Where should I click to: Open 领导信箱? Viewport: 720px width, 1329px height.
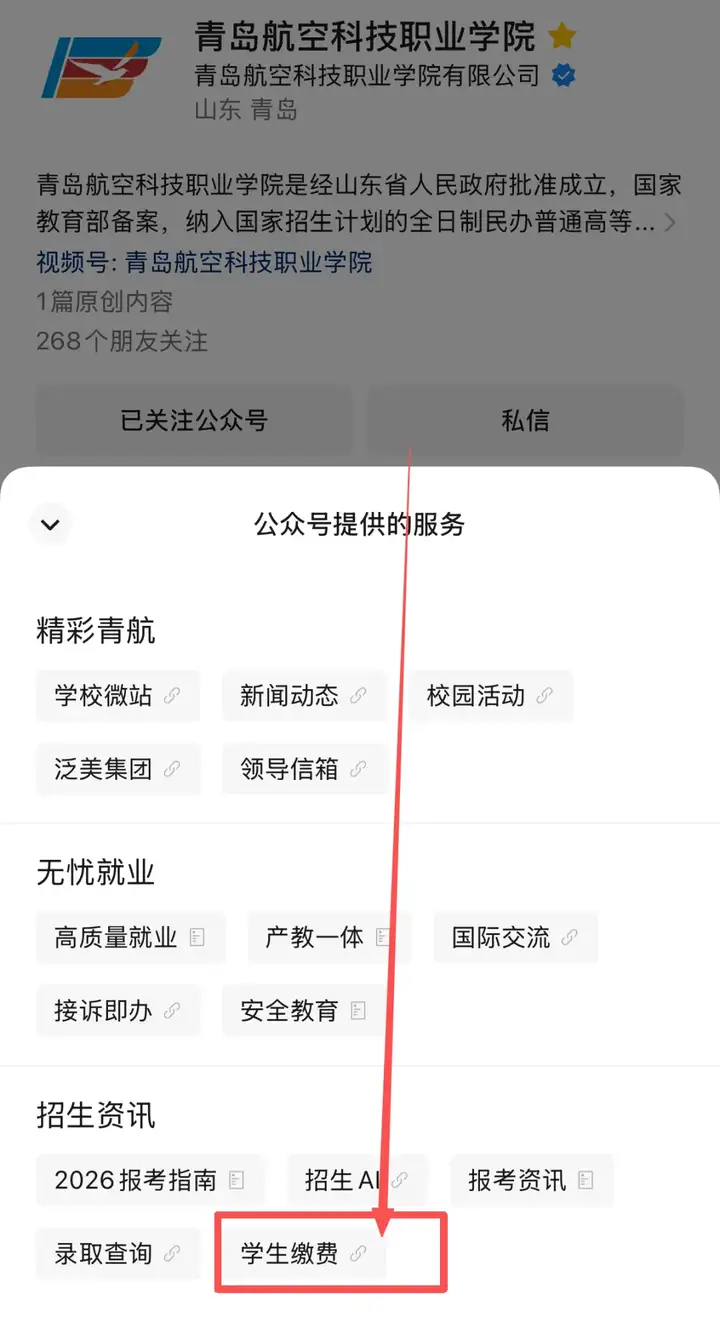(303, 769)
